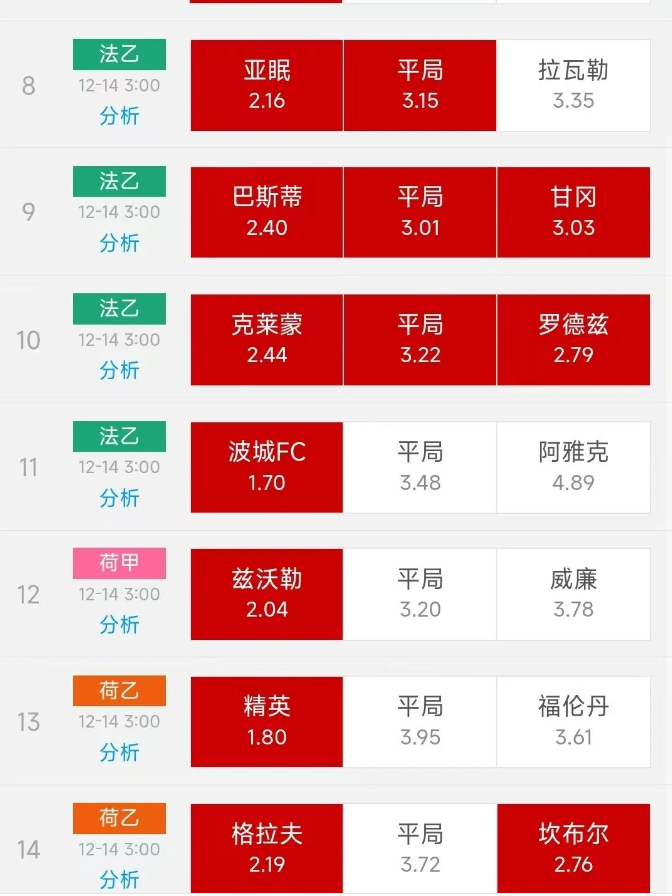Select the 3.72 draw for match 14

pos(420,848)
